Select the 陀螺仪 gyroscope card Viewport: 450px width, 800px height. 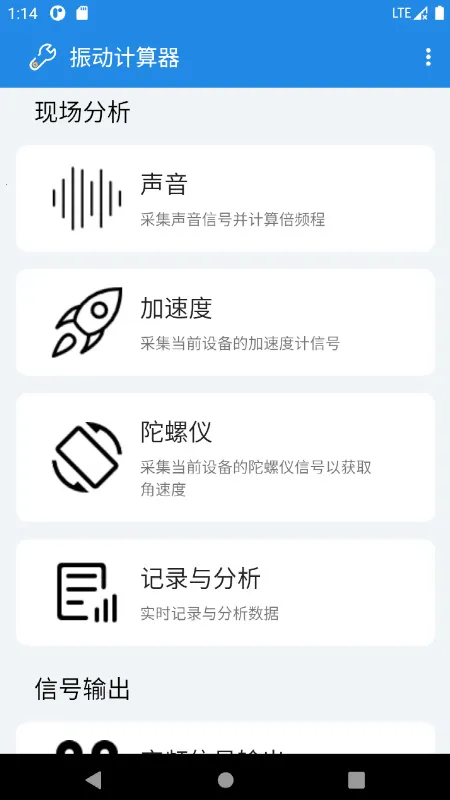[x=226, y=457]
